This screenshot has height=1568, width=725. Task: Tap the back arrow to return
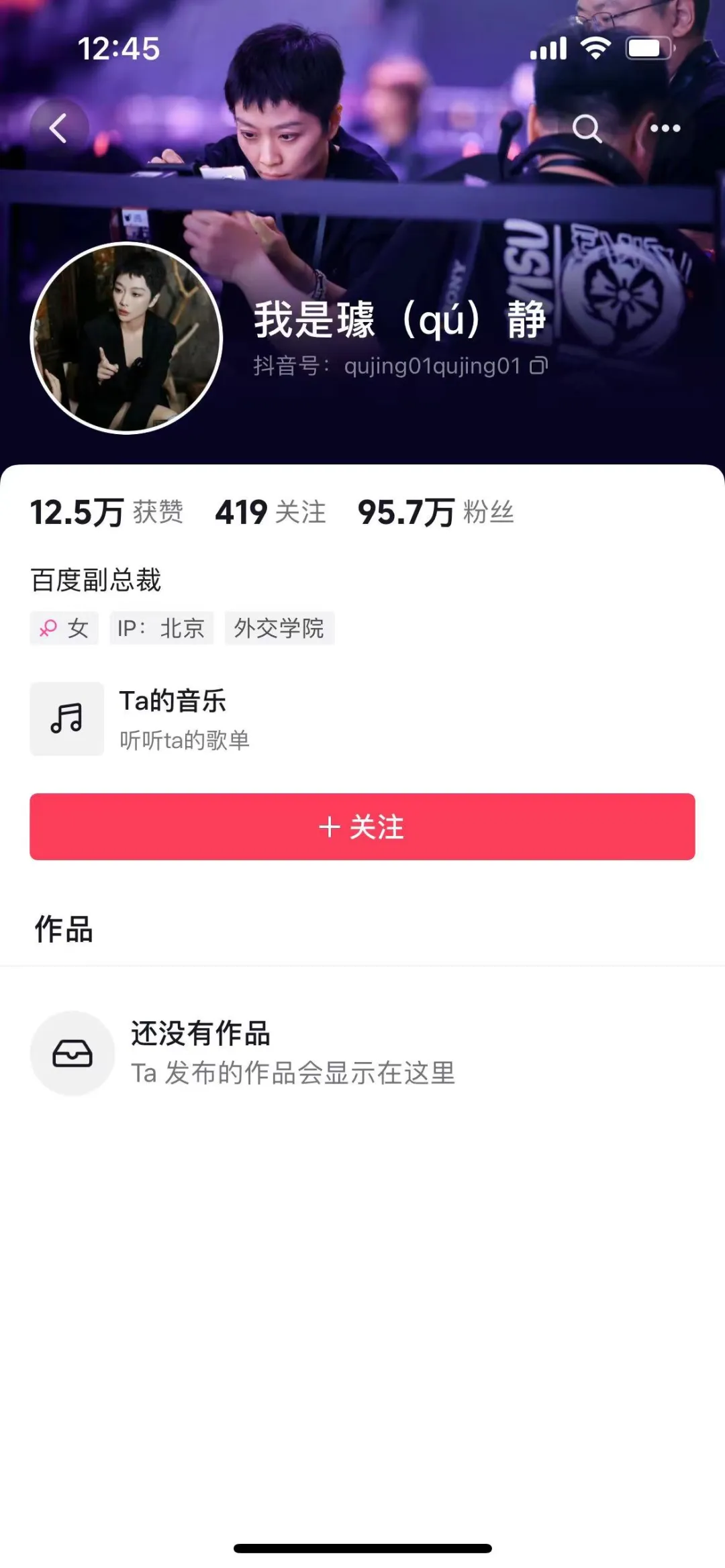pyautogui.click(x=59, y=127)
